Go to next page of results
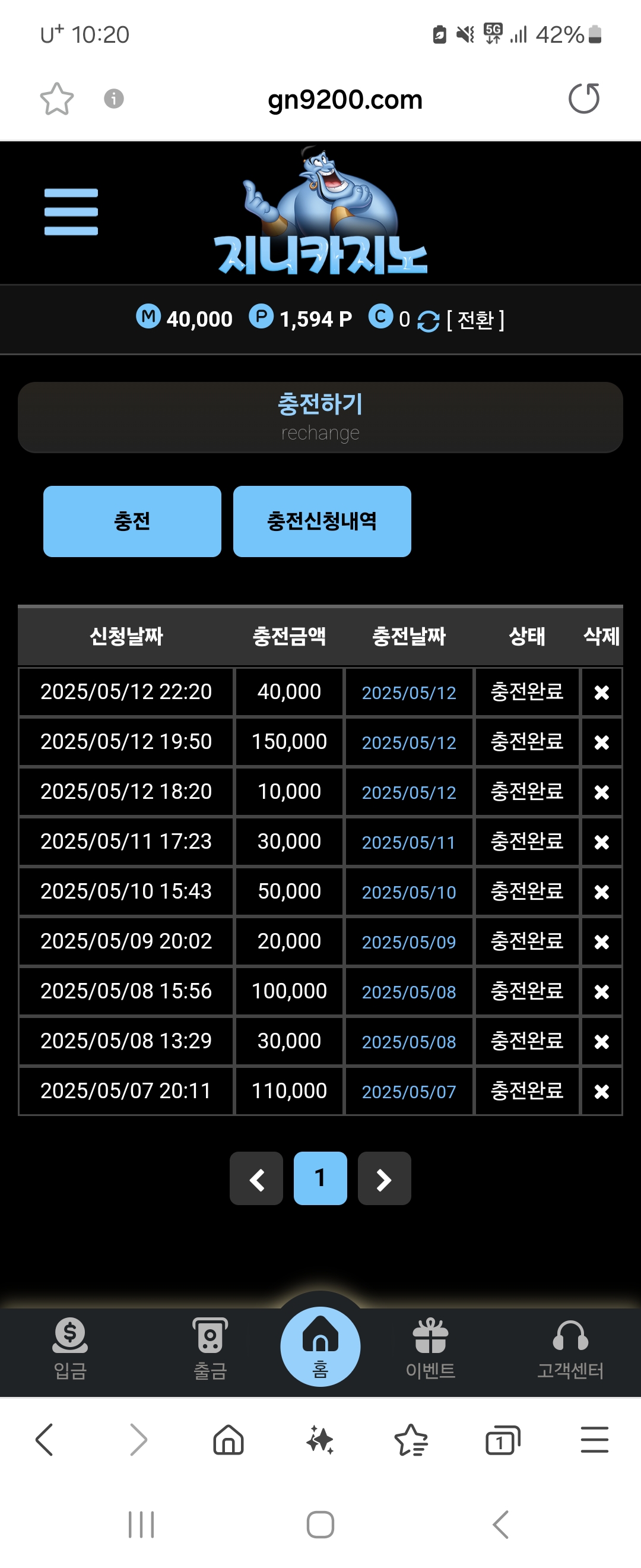The image size is (641, 1568). 384,1178
